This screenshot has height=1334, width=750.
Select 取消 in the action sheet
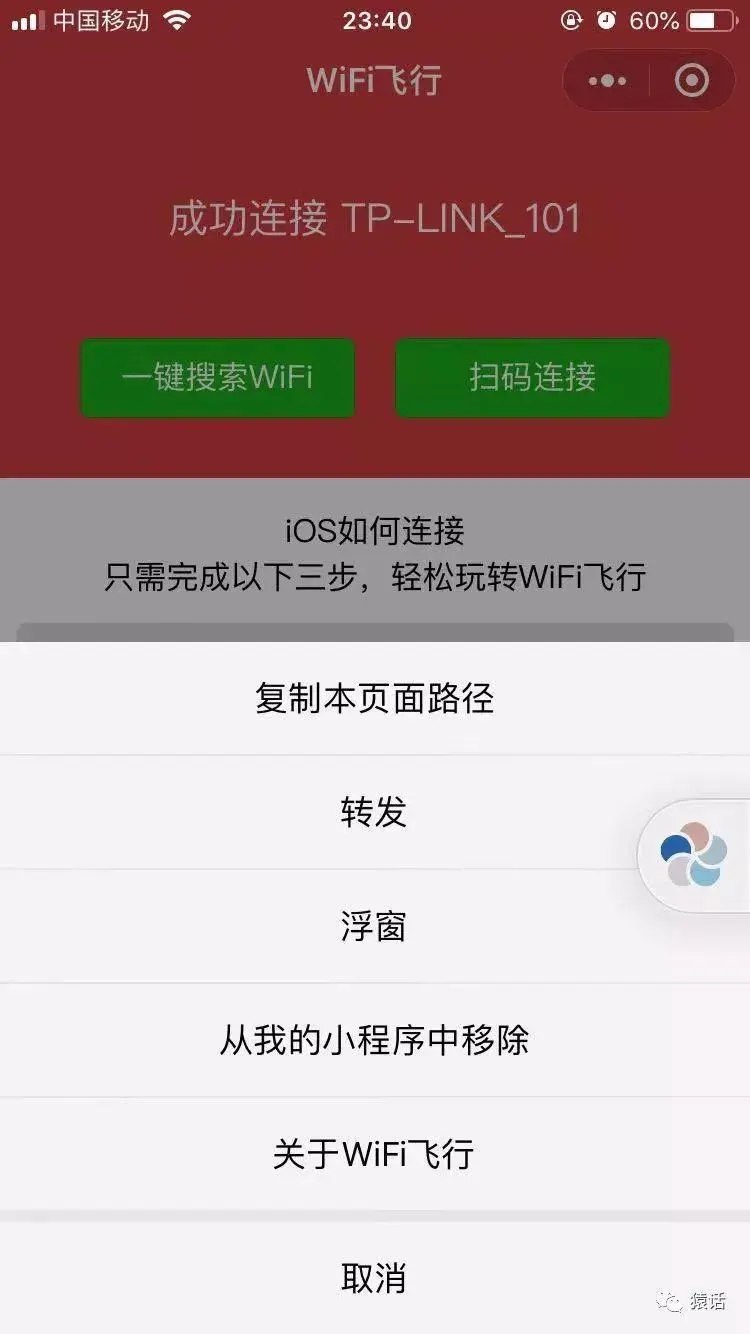point(375,1277)
